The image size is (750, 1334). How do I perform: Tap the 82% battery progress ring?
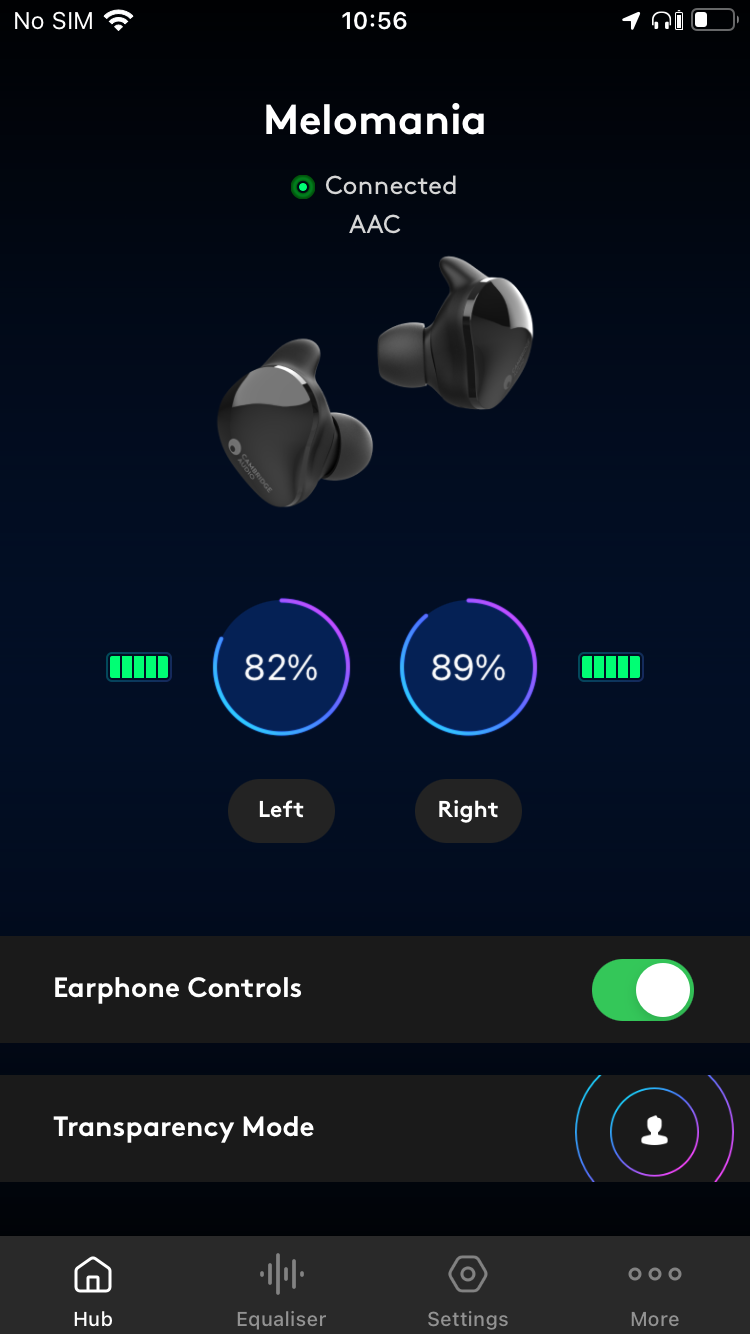pyautogui.click(x=281, y=666)
